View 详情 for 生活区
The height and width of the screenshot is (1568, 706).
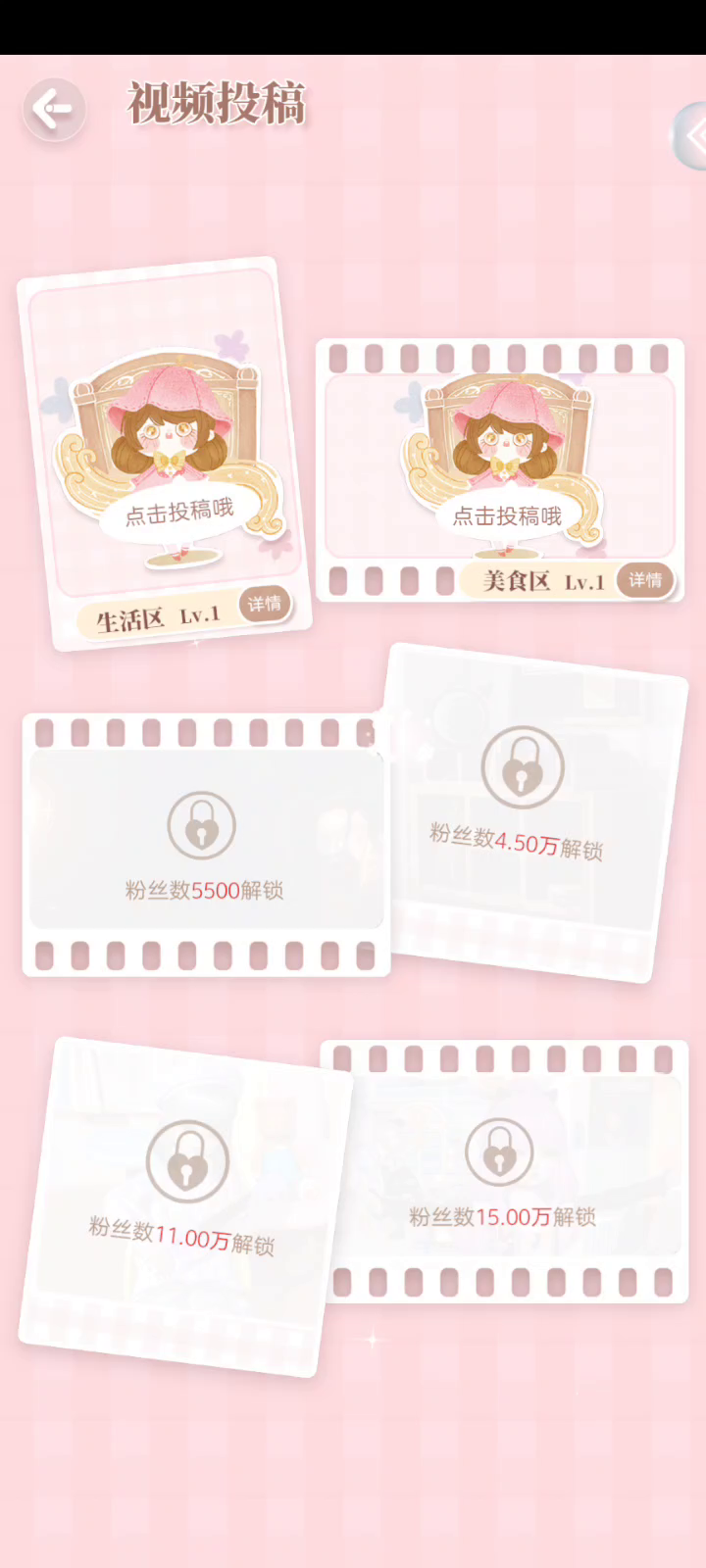pyautogui.click(x=265, y=604)
